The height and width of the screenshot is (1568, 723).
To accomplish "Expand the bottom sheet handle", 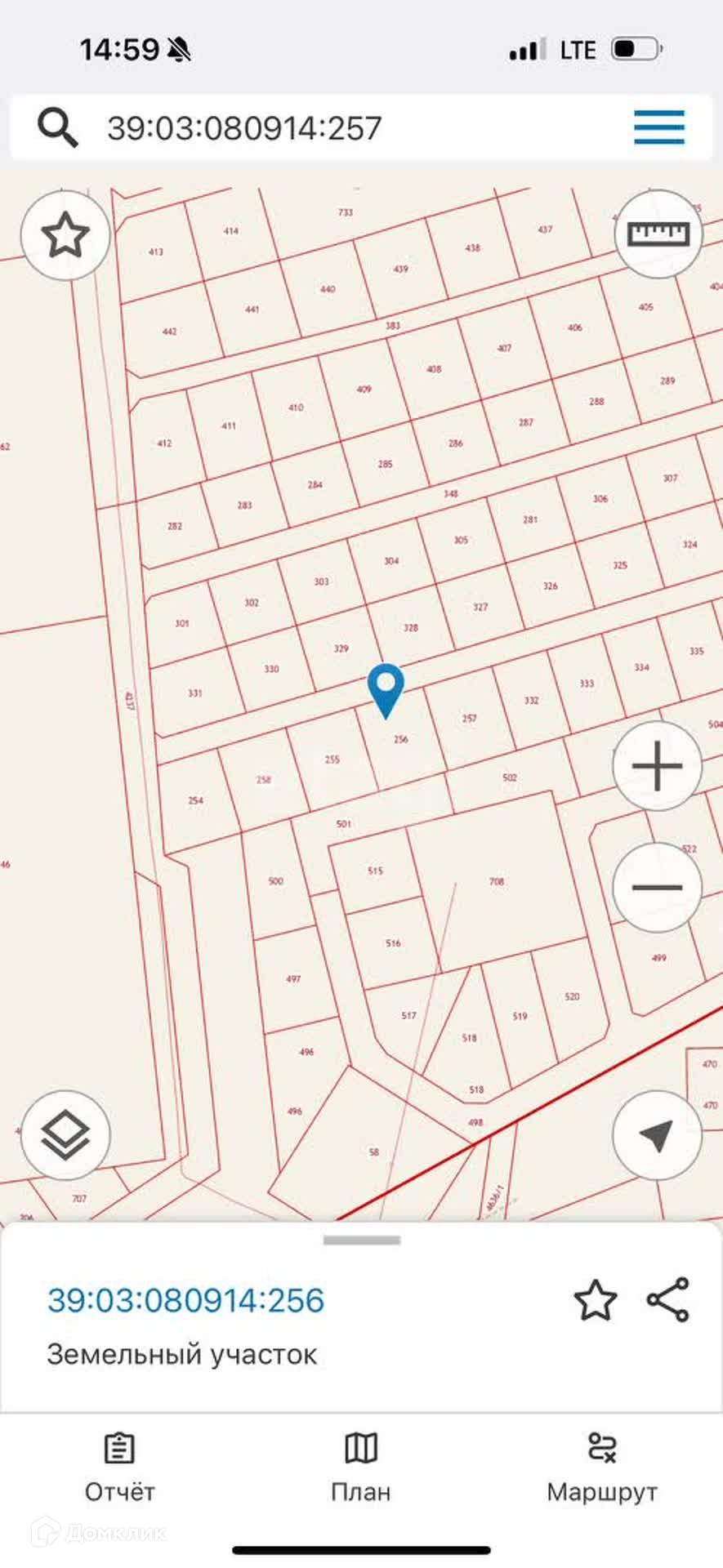I will coord(361,1241).
